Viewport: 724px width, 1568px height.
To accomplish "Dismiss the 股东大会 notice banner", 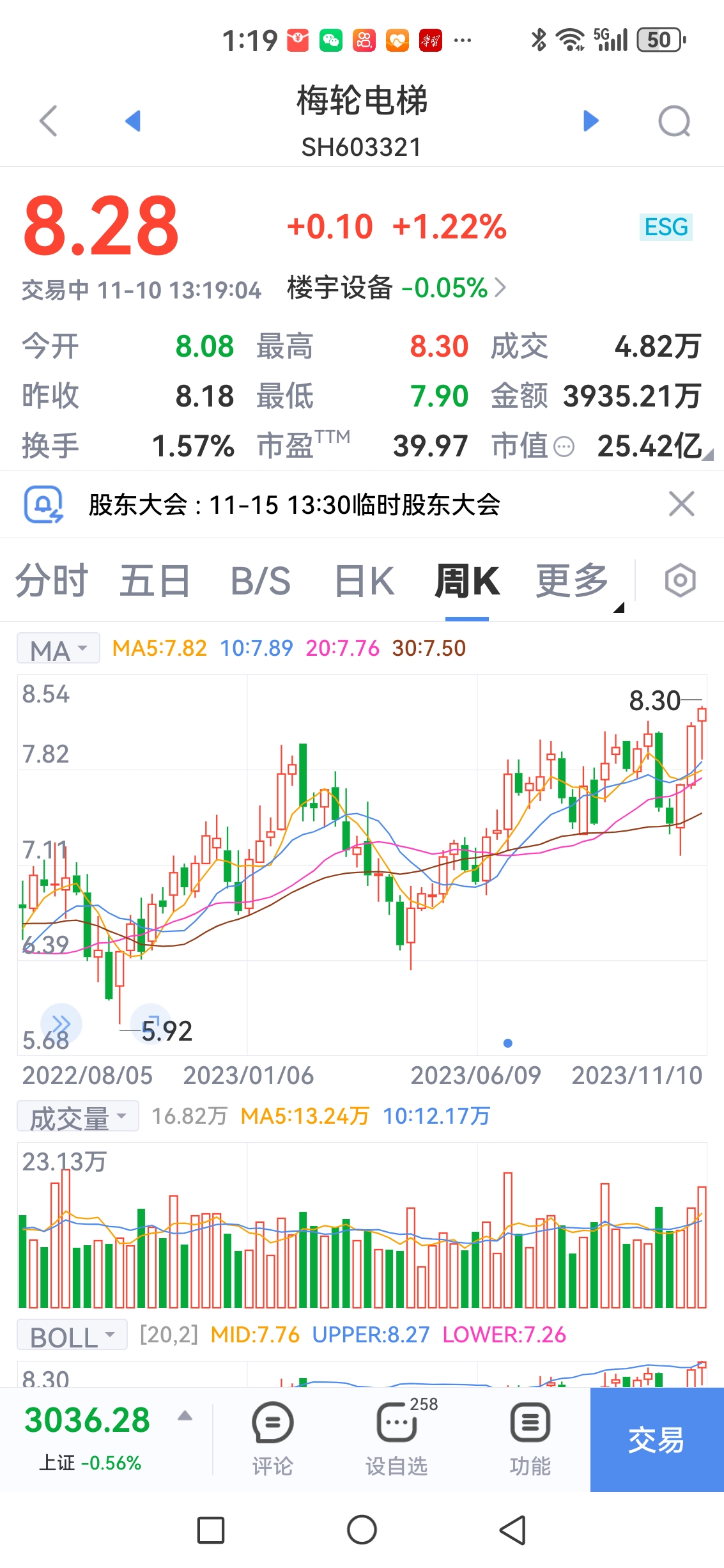I will click(x=681, y=504).
